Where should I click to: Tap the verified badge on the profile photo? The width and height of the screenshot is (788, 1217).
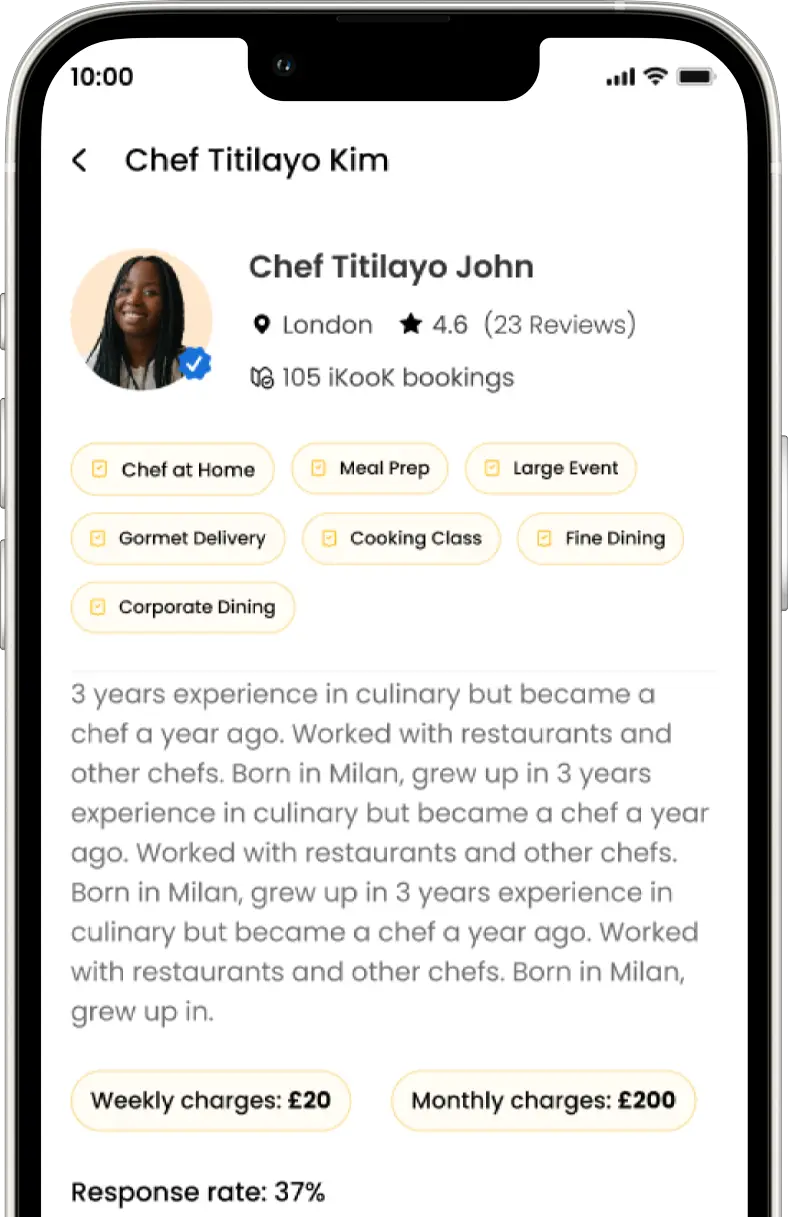pos(196,364)
